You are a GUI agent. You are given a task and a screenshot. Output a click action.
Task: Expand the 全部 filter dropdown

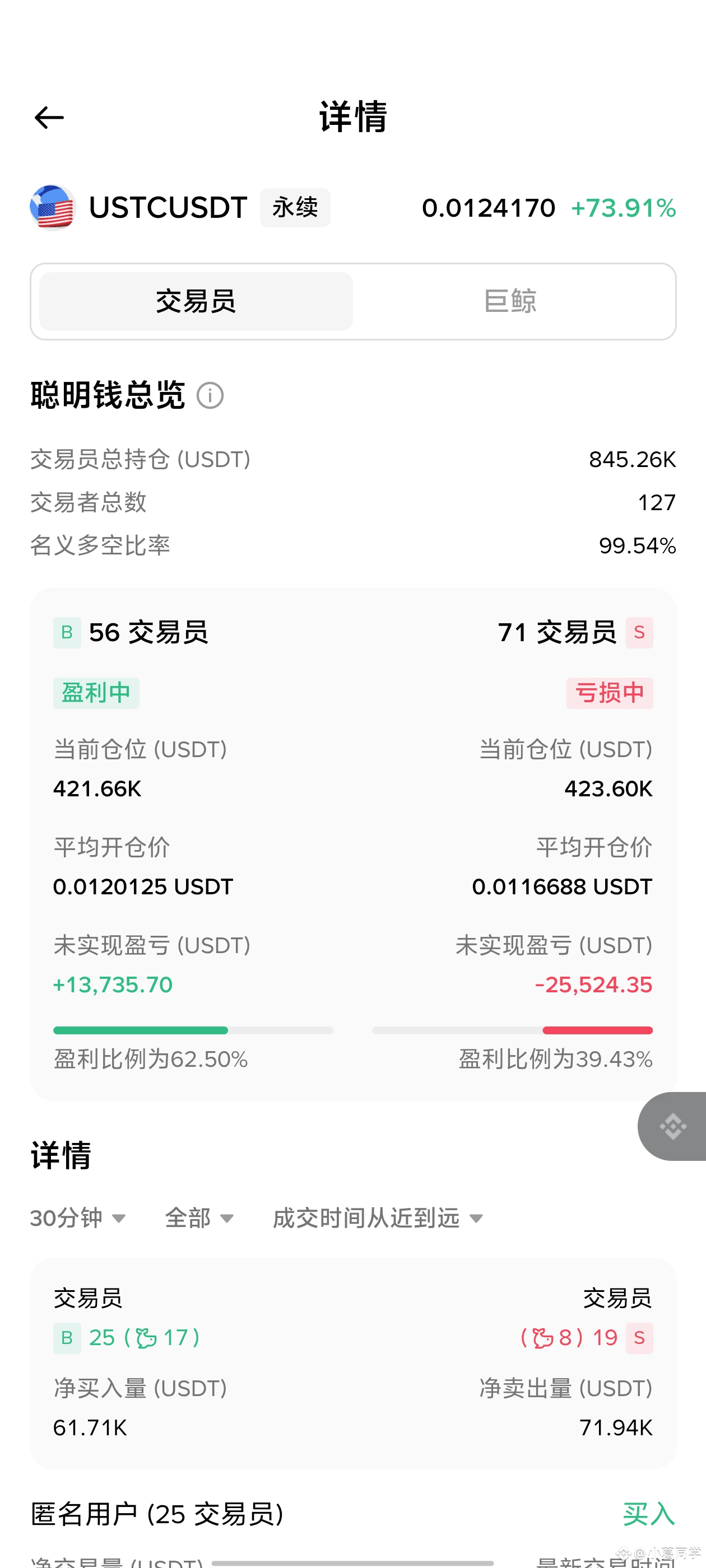pos(199,1218)
